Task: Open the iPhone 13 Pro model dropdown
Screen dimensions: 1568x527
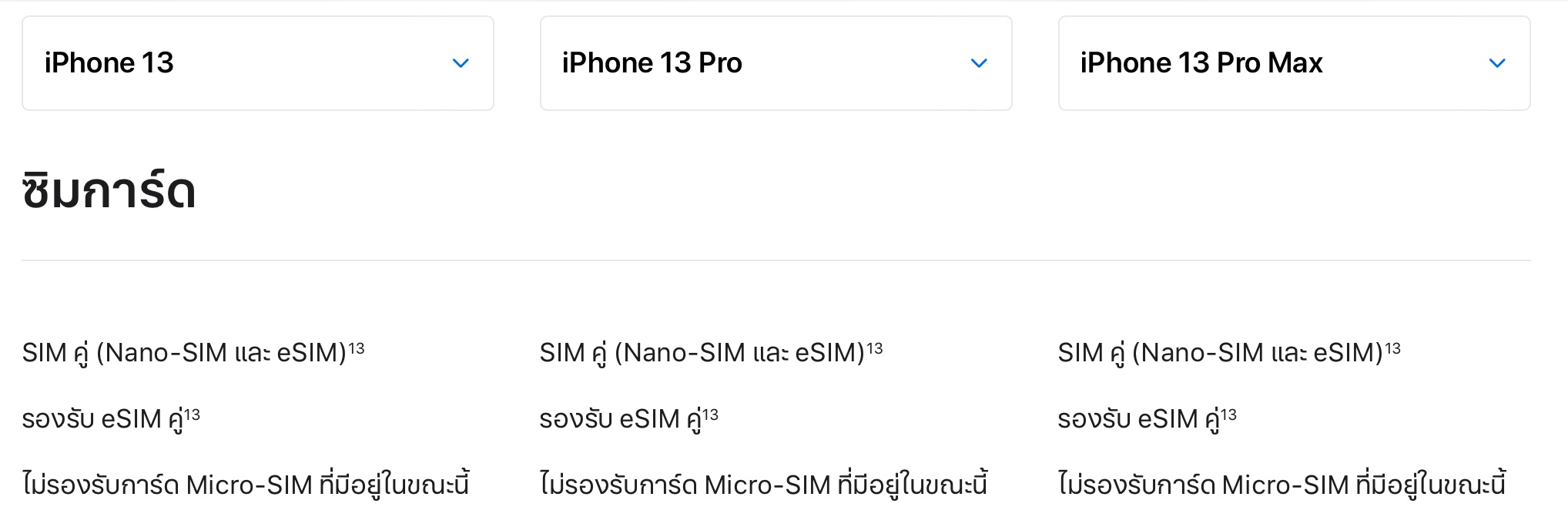Action: [776, 63]
